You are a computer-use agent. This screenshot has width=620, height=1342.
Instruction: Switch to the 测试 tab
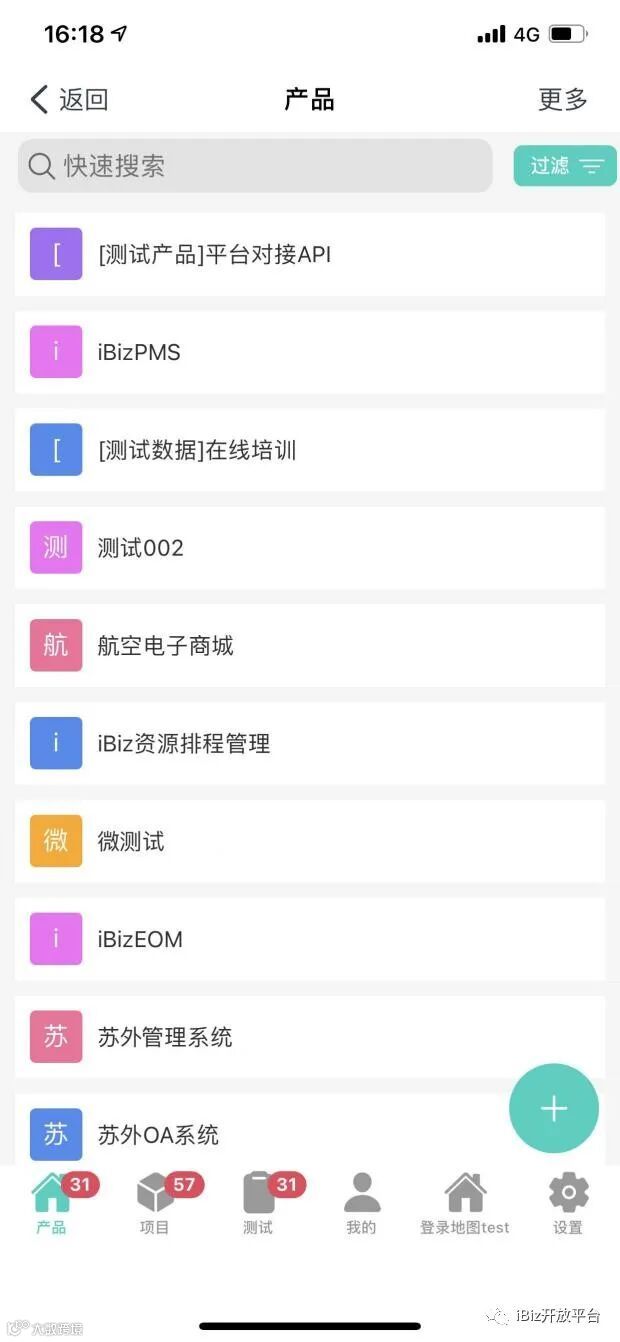(x=258, y=1203)
